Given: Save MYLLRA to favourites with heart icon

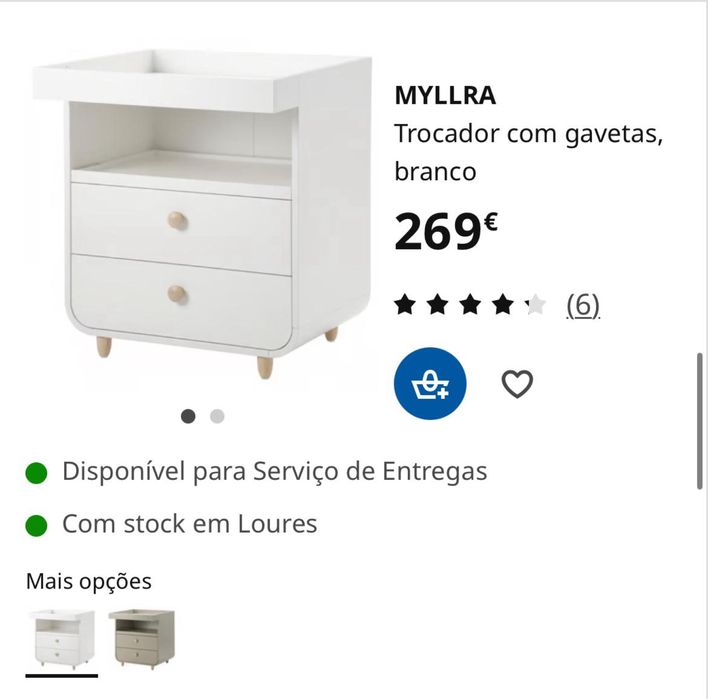Looking at the screenshot, I should pyautogui.click(x=517, y=384).
